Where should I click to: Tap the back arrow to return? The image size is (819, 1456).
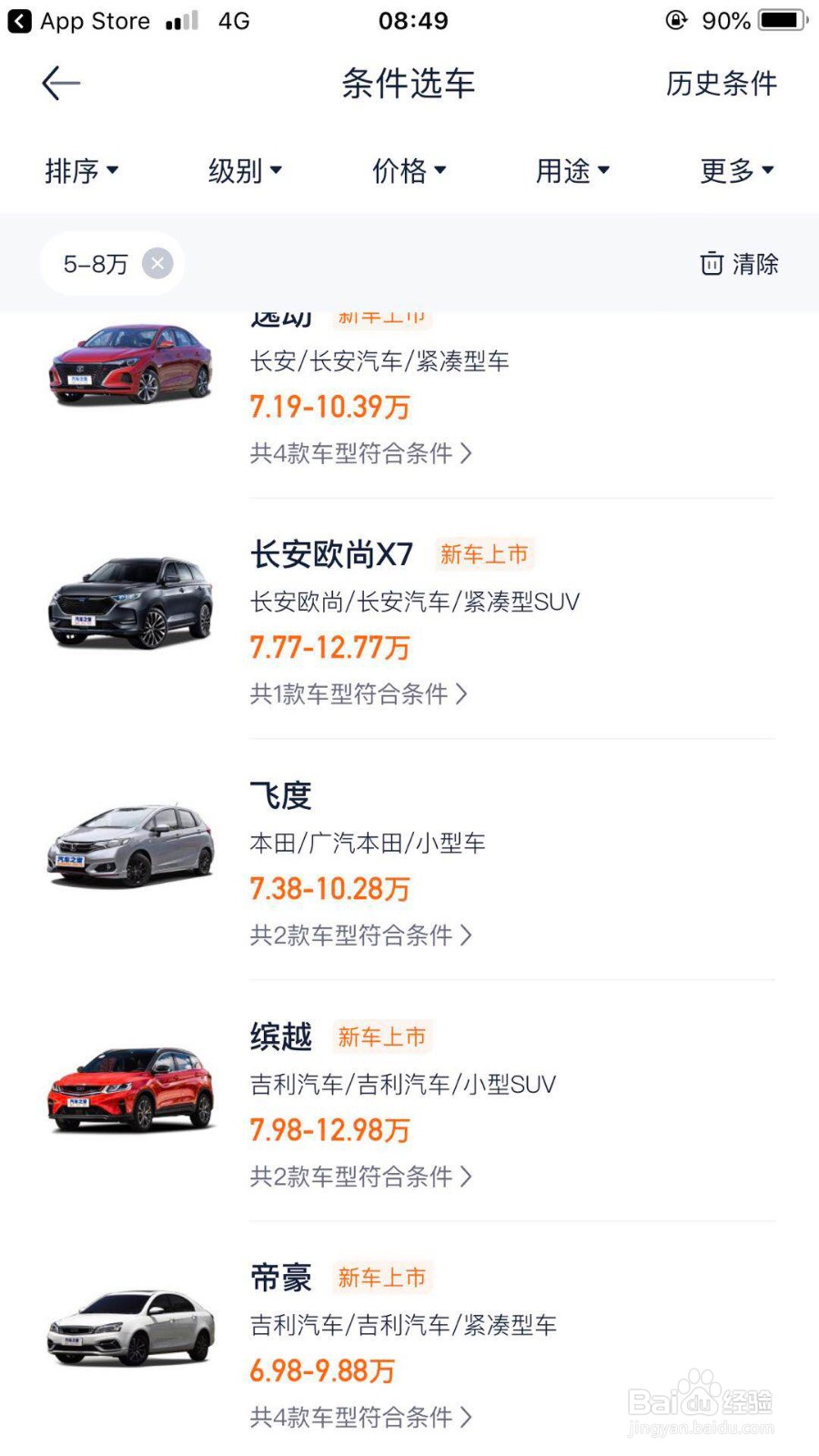point(58,83)
